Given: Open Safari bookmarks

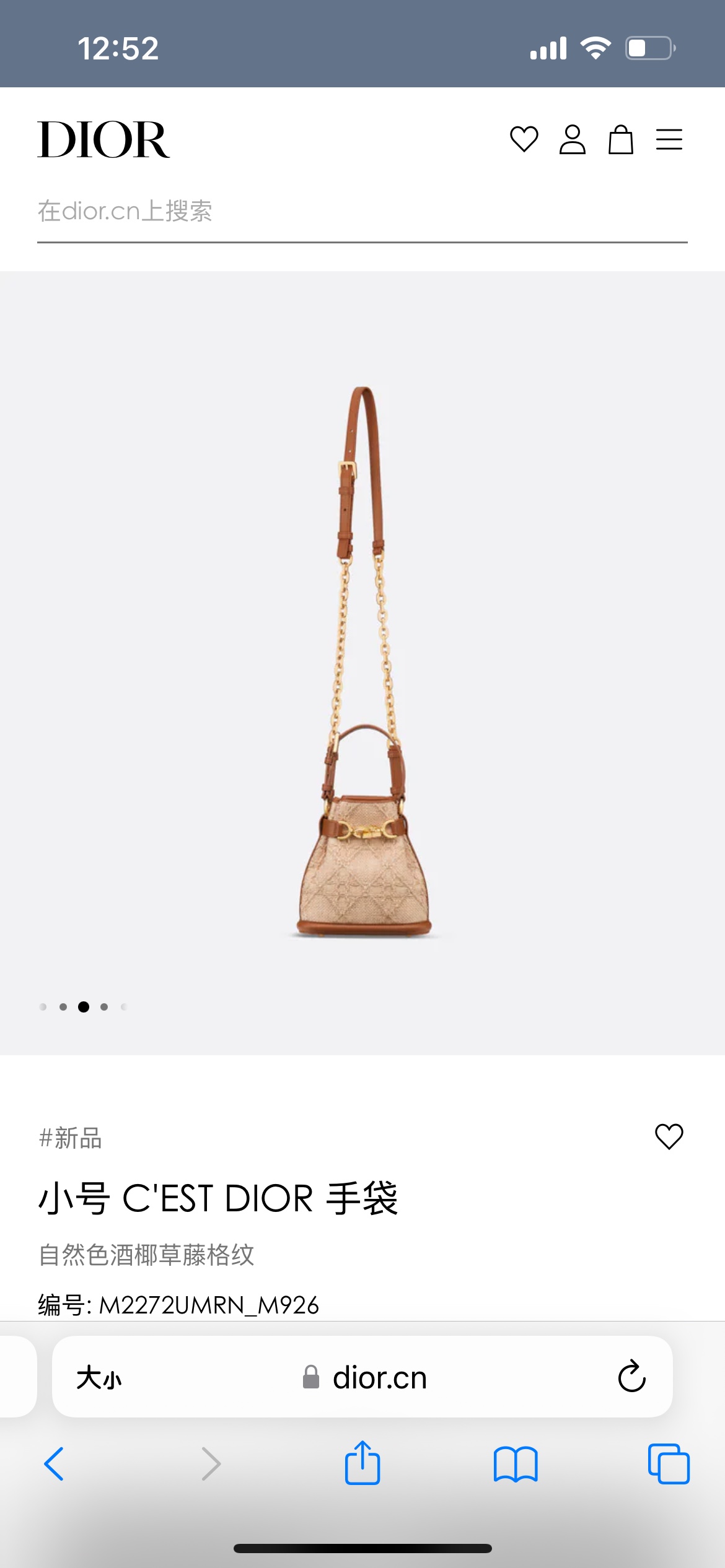Looking at the screenshot, I should pyautogui.click(x=516, y=1465).
